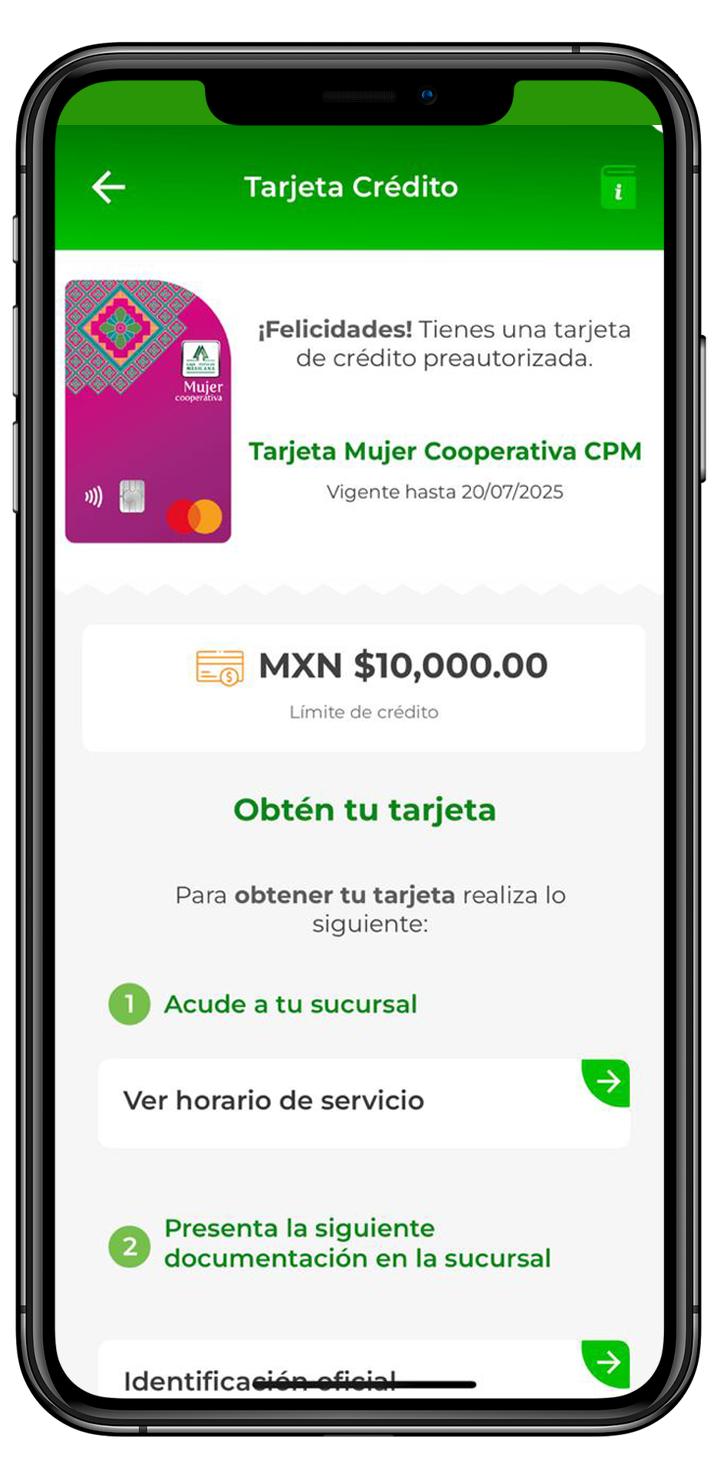The image size is (720, 1480).
Task: Tap the back arrow in the header
Action: coord(107,186)
